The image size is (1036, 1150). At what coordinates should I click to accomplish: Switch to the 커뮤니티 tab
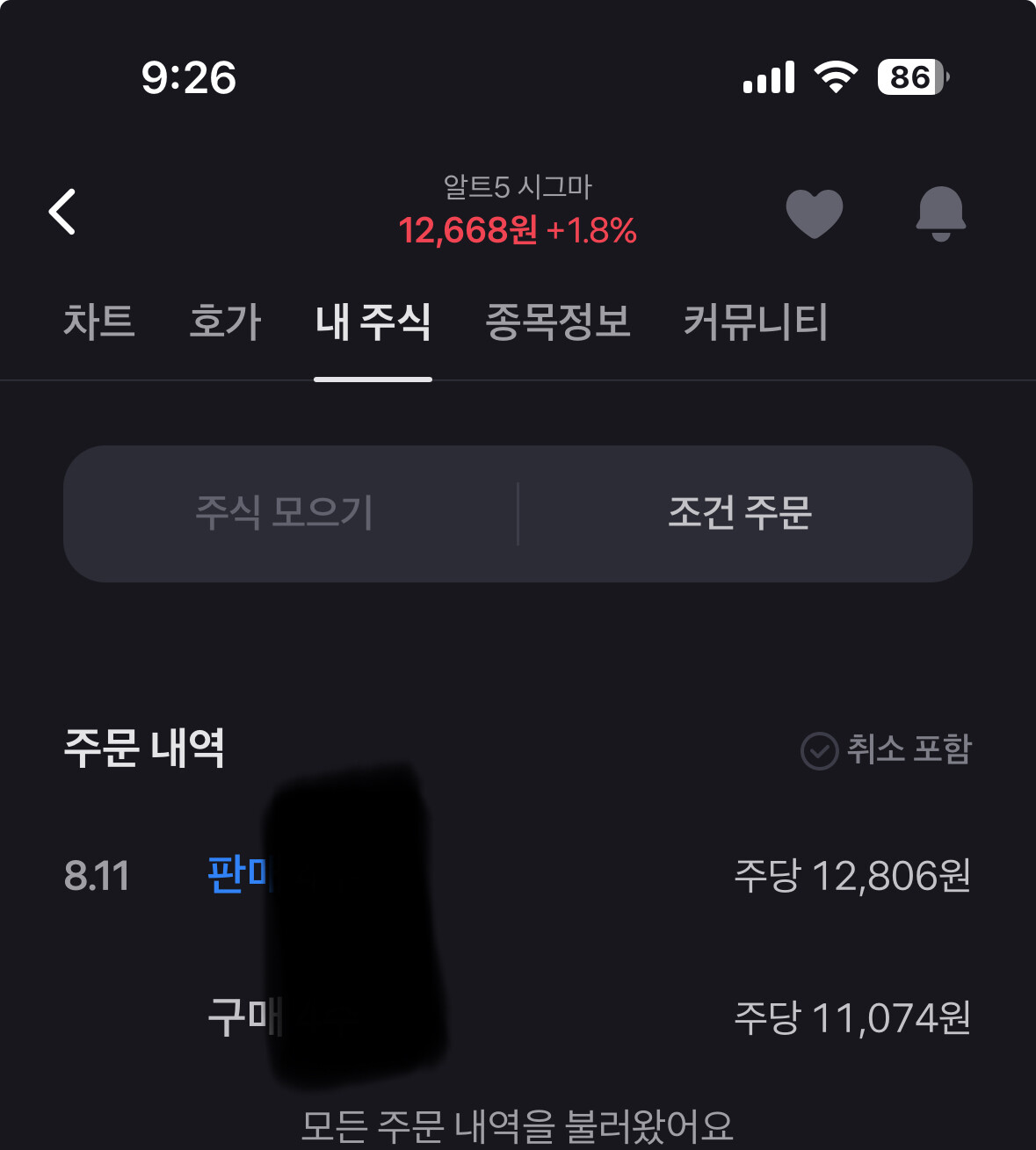coord(756,322)
